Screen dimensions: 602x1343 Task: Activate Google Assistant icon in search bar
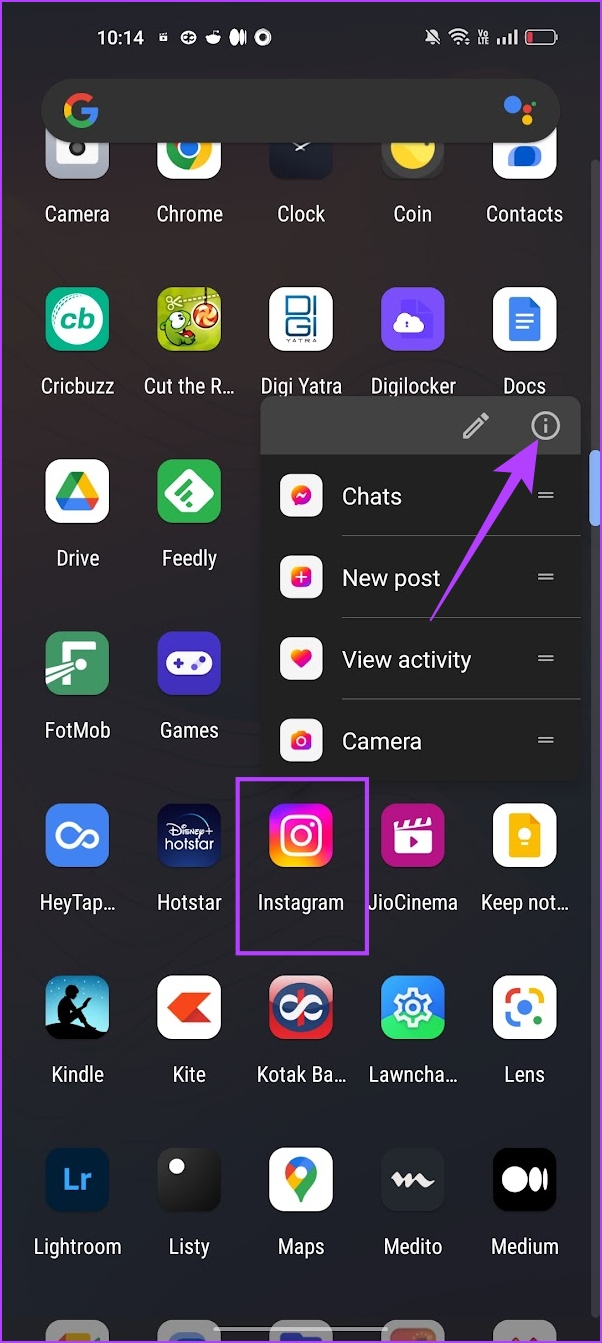519,110
